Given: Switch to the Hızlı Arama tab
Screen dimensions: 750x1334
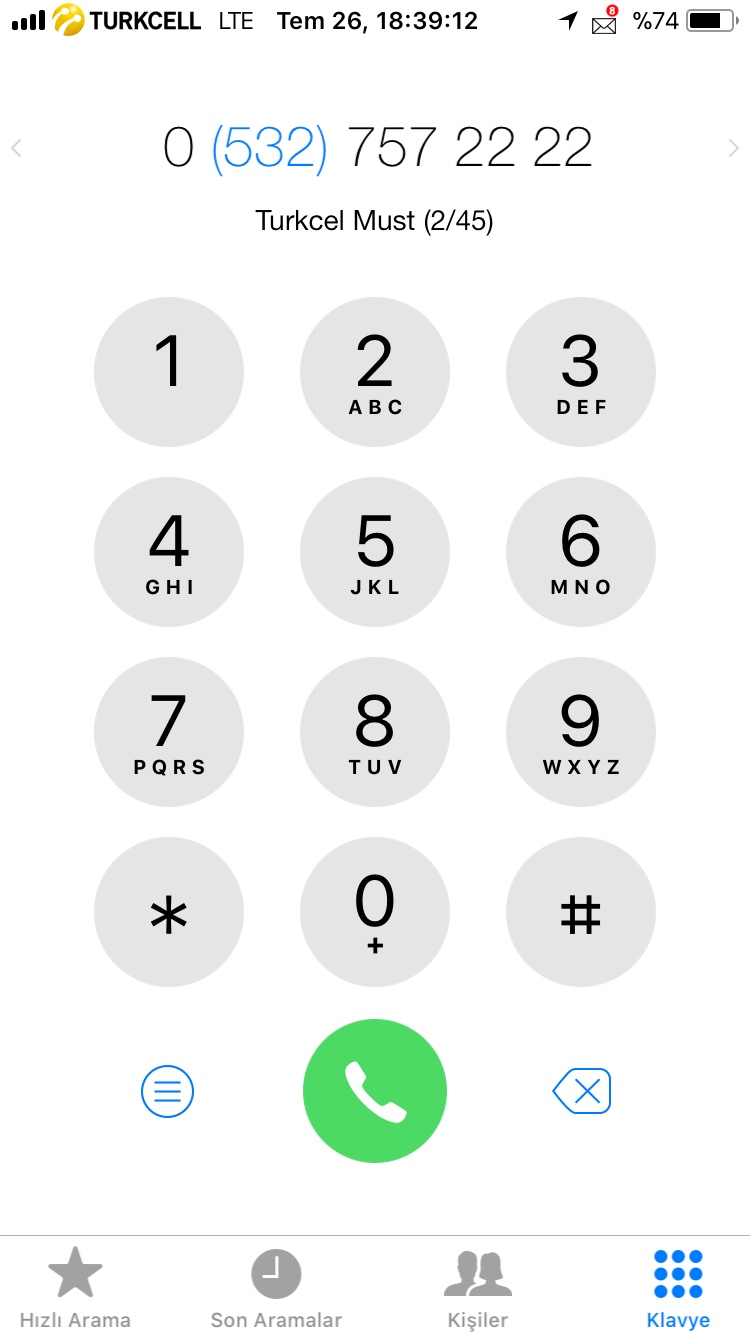Looking at the screenshot, I should (75, 1288).
